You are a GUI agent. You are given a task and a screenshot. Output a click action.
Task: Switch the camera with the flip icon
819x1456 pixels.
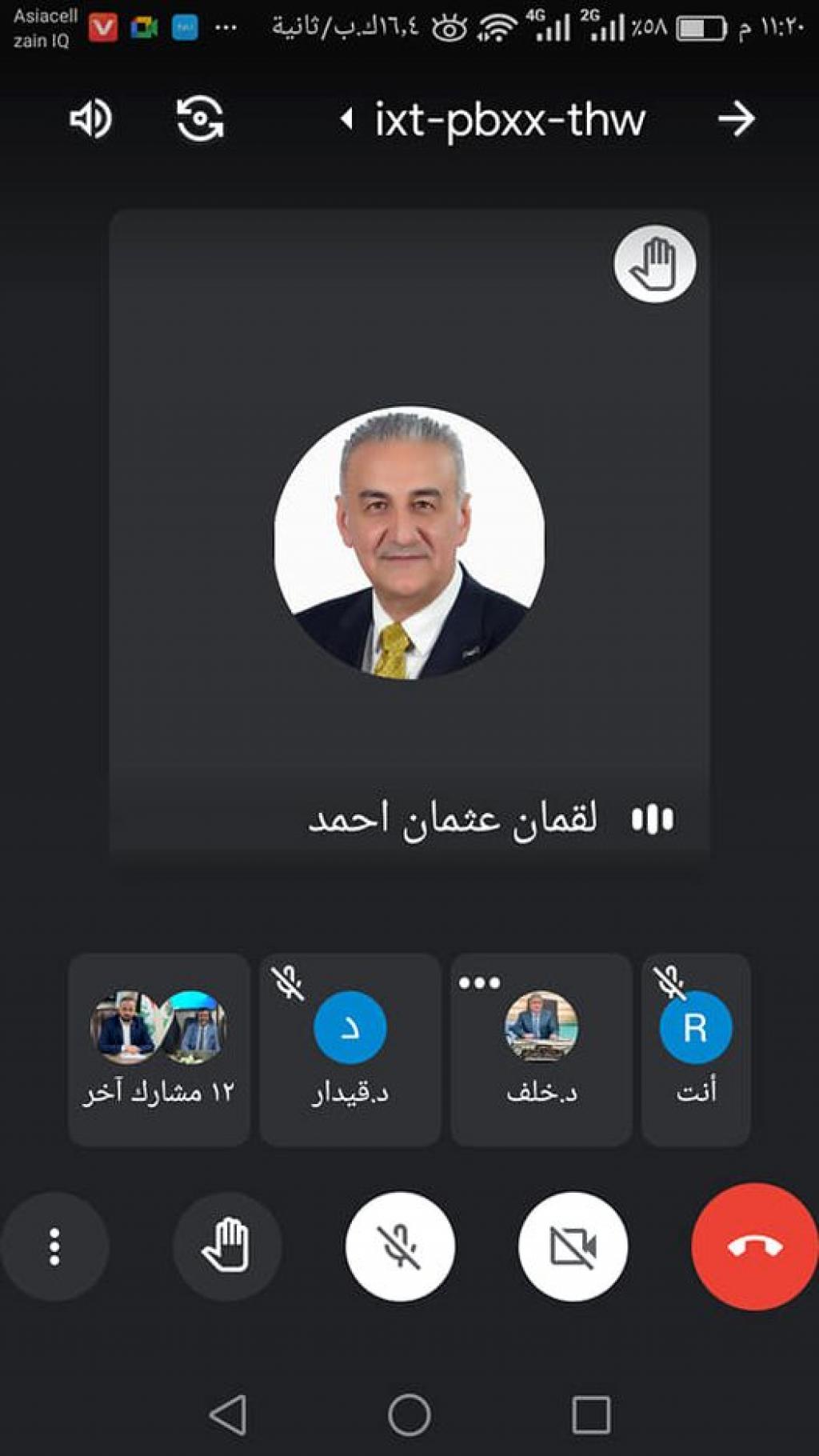(199, 119)
